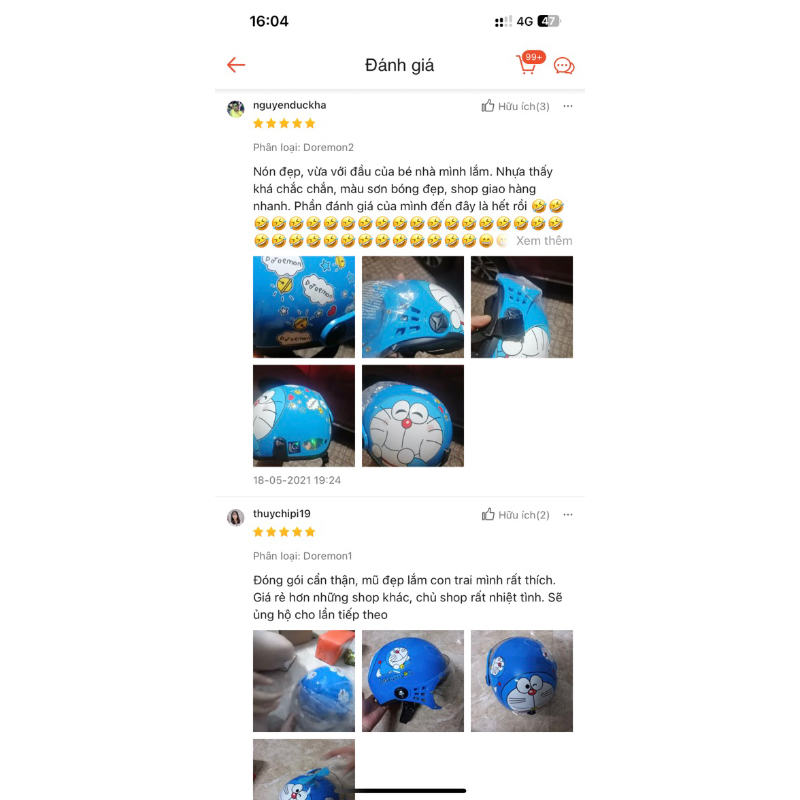
Task: Mark thuychipi19's review as helpful
Action: tap(515, 515)
